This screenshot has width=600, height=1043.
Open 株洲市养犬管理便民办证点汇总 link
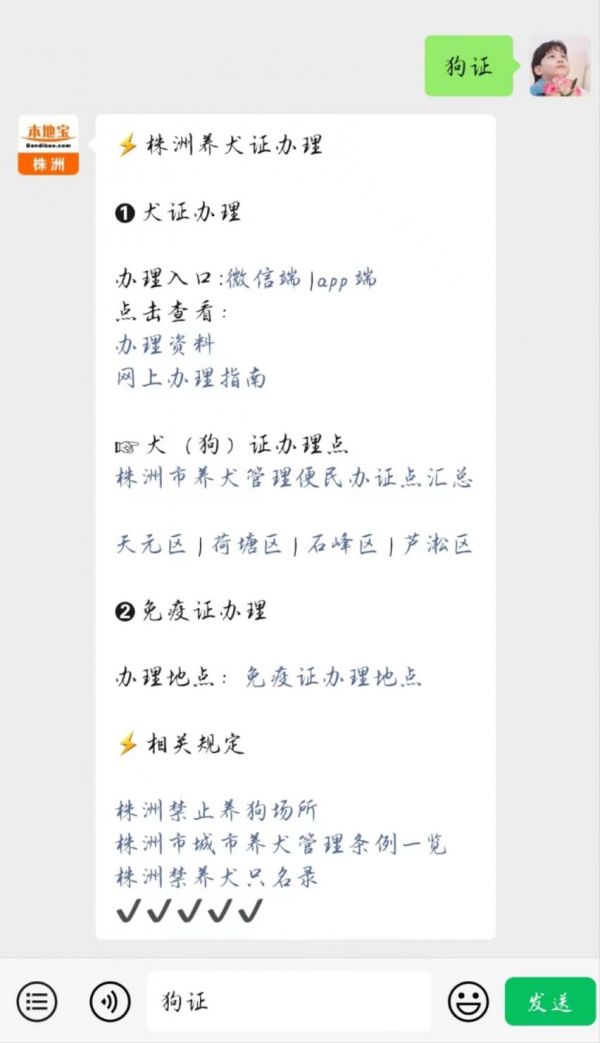[x=294, y=478]
